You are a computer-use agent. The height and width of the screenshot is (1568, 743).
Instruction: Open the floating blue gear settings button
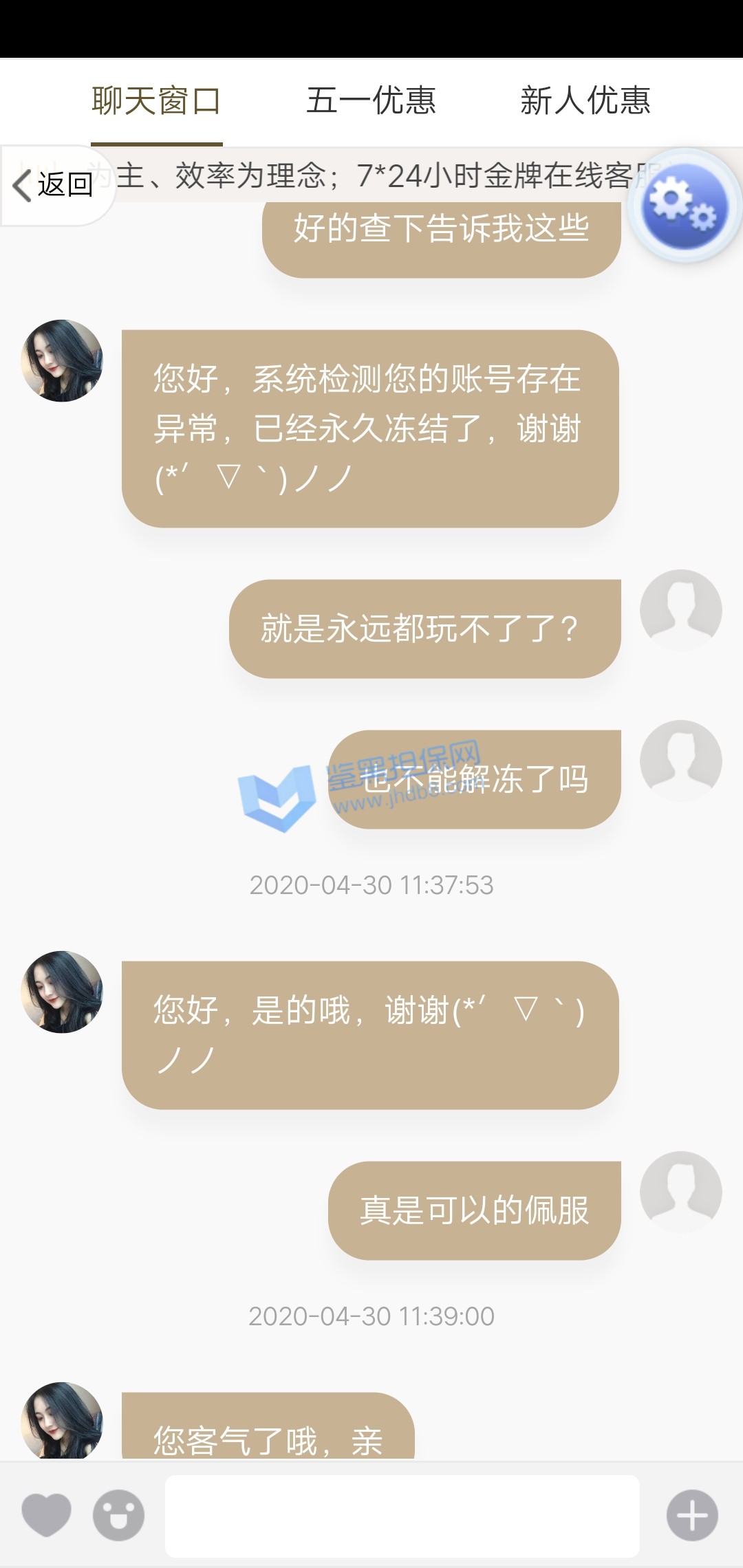[x=684, y=206]
